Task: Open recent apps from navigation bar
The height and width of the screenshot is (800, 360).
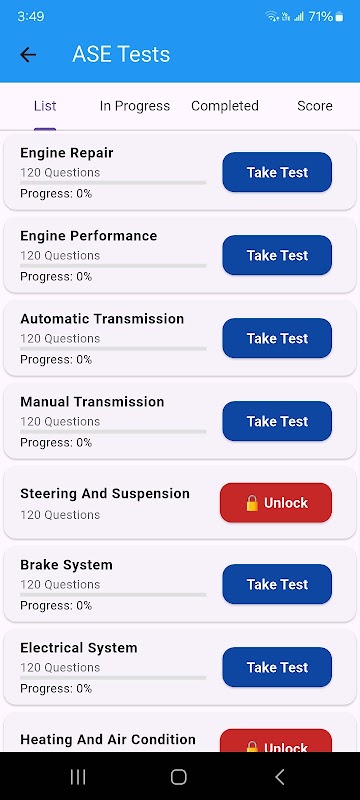Action: 78,777
